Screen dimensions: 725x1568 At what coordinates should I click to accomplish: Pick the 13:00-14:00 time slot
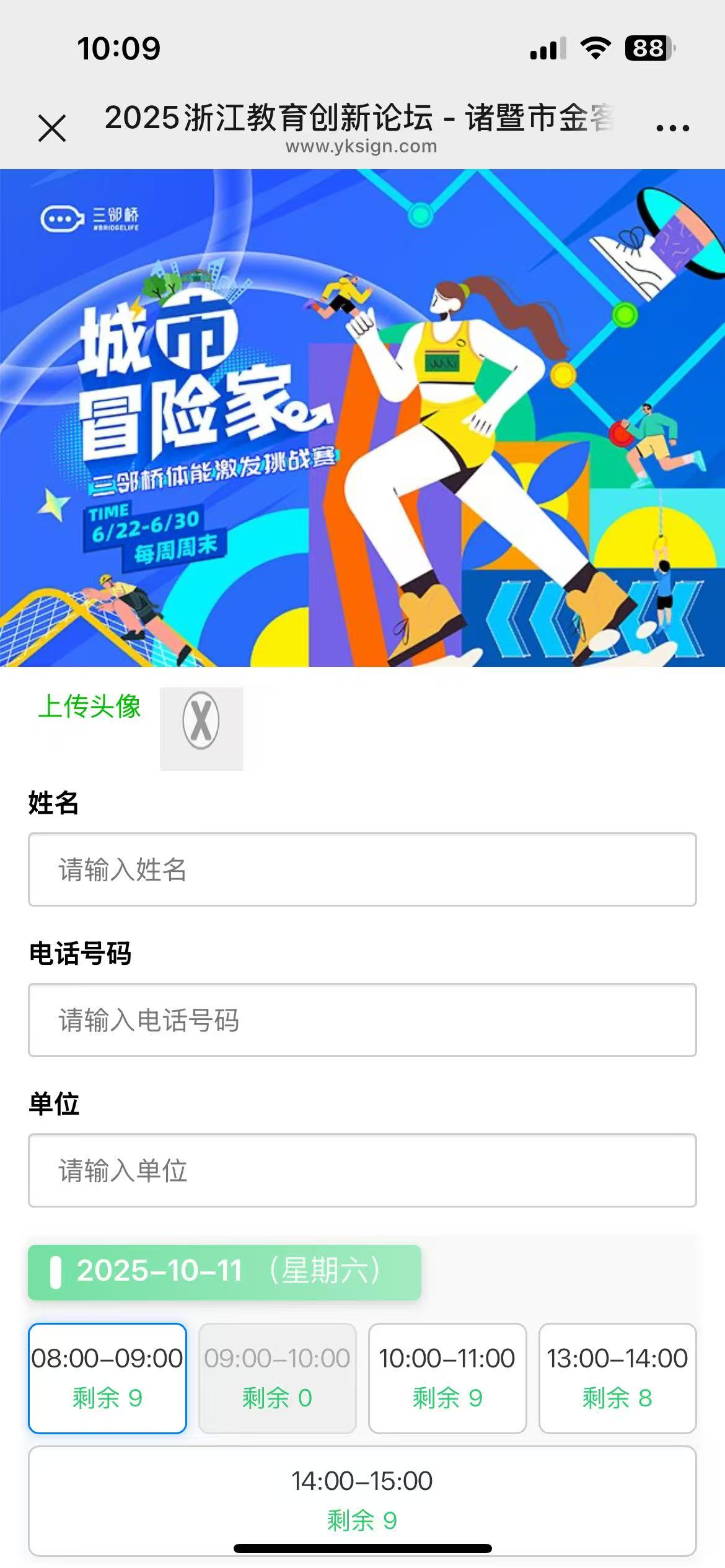pyautogui.click(x=617, y=1378)
